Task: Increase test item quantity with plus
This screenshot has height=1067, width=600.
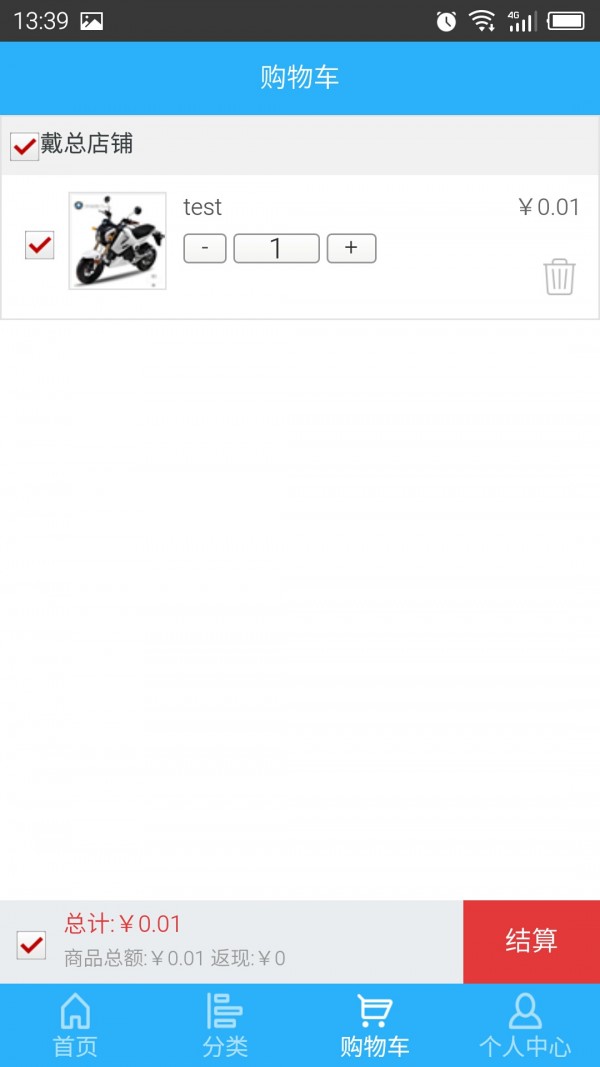Action: click(x=351, y=248)
